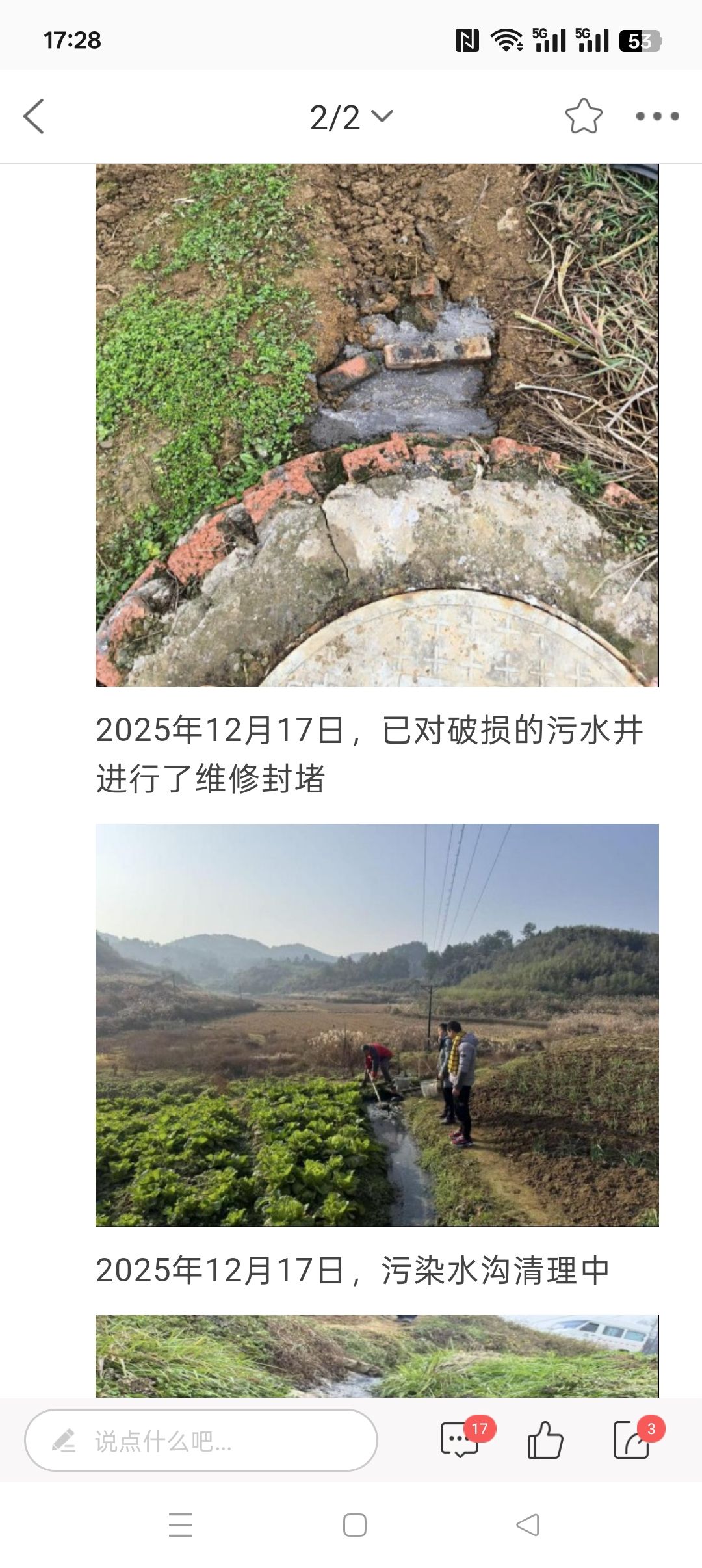Viewport: 702px width, 1568px height.
Task: Favorite this post with the star icon
Action: (583, 116)
